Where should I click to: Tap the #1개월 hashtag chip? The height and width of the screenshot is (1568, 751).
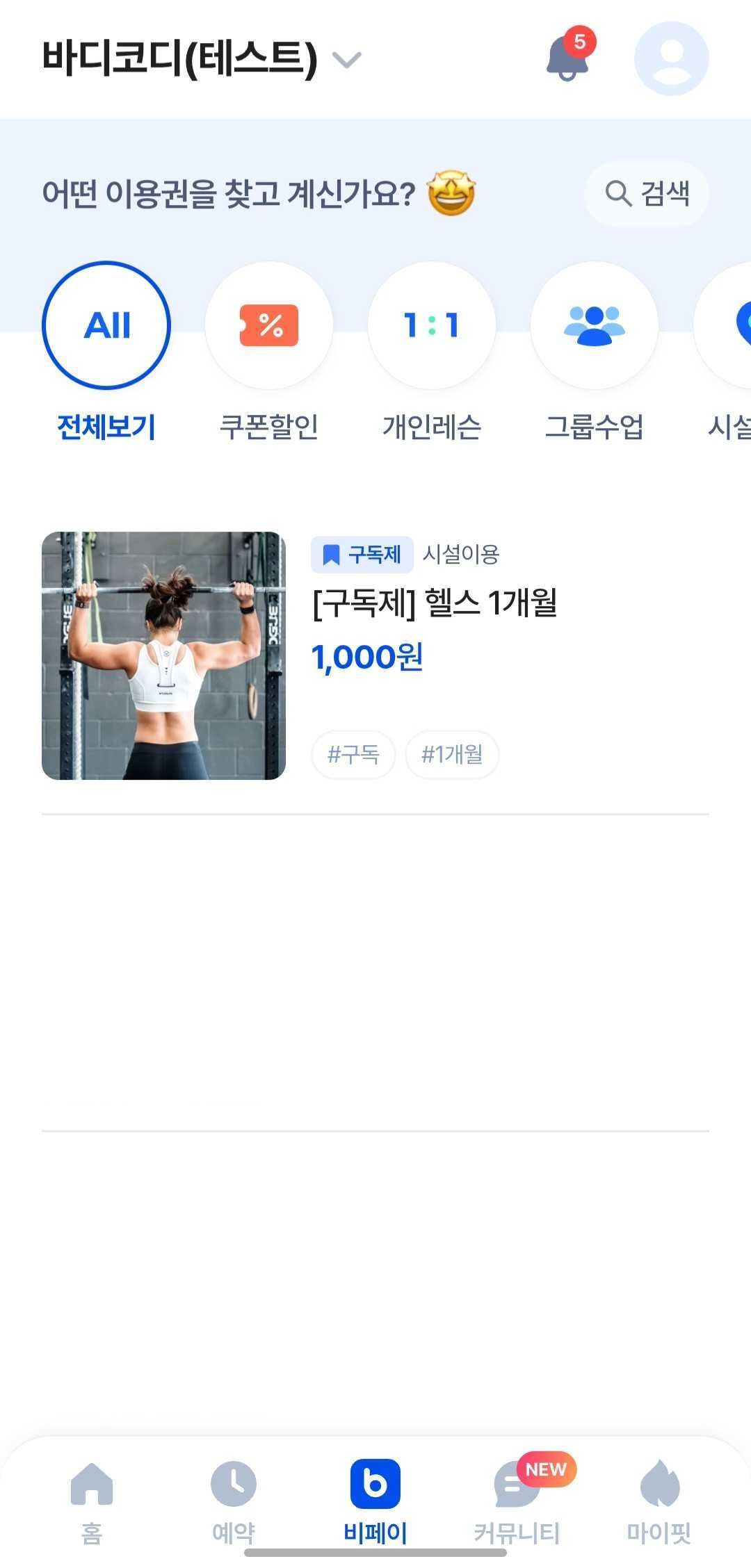tap(452, 754)
